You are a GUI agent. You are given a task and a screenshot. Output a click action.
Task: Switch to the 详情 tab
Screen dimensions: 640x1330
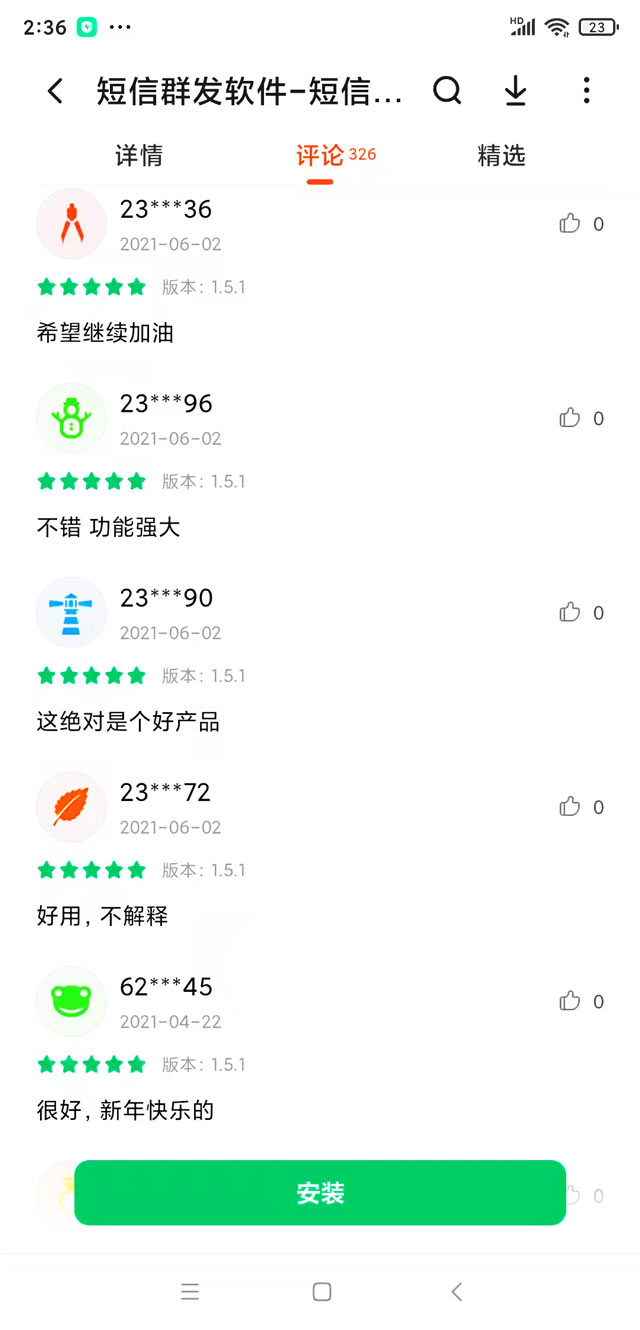tap(139, 156)
